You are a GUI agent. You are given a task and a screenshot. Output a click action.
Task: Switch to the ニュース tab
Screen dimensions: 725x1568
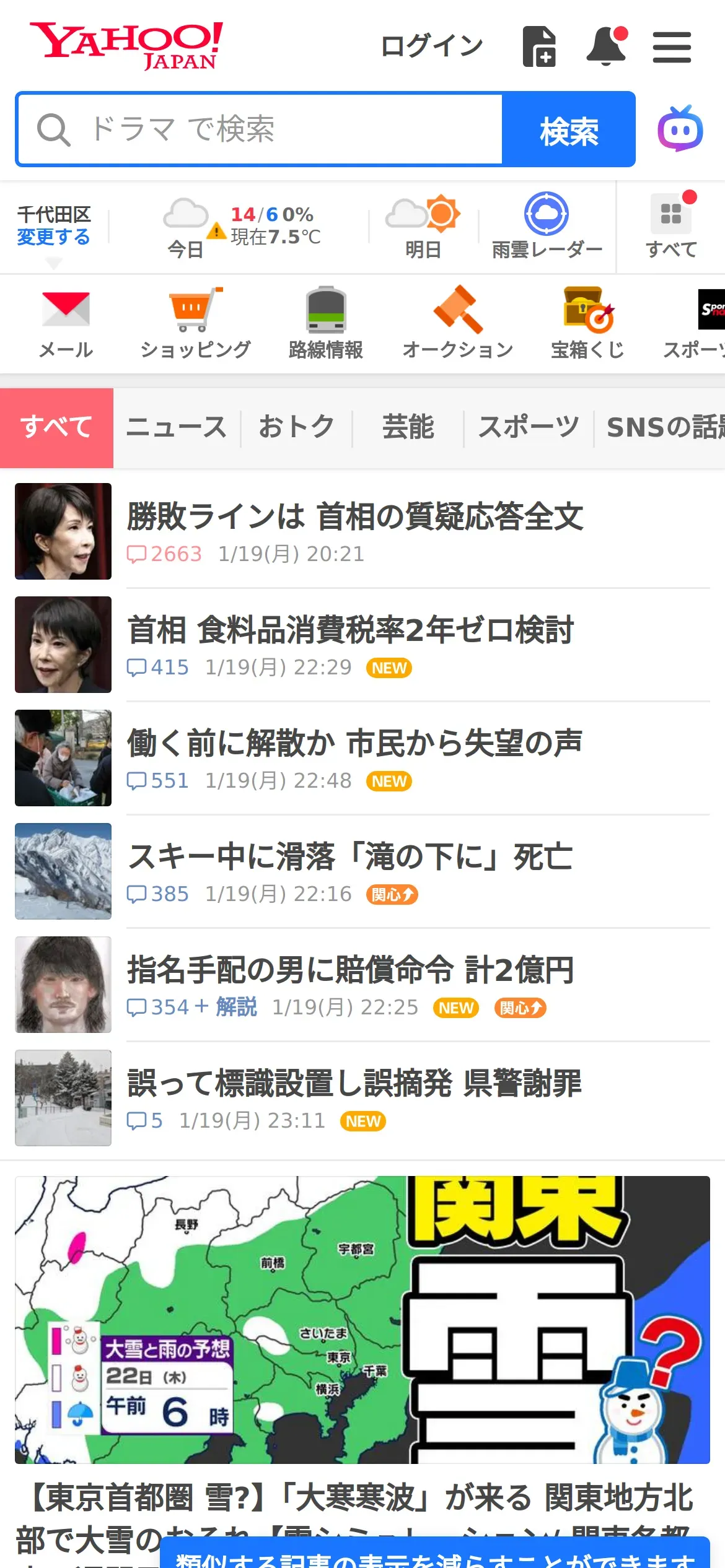[x=177, y=427]
